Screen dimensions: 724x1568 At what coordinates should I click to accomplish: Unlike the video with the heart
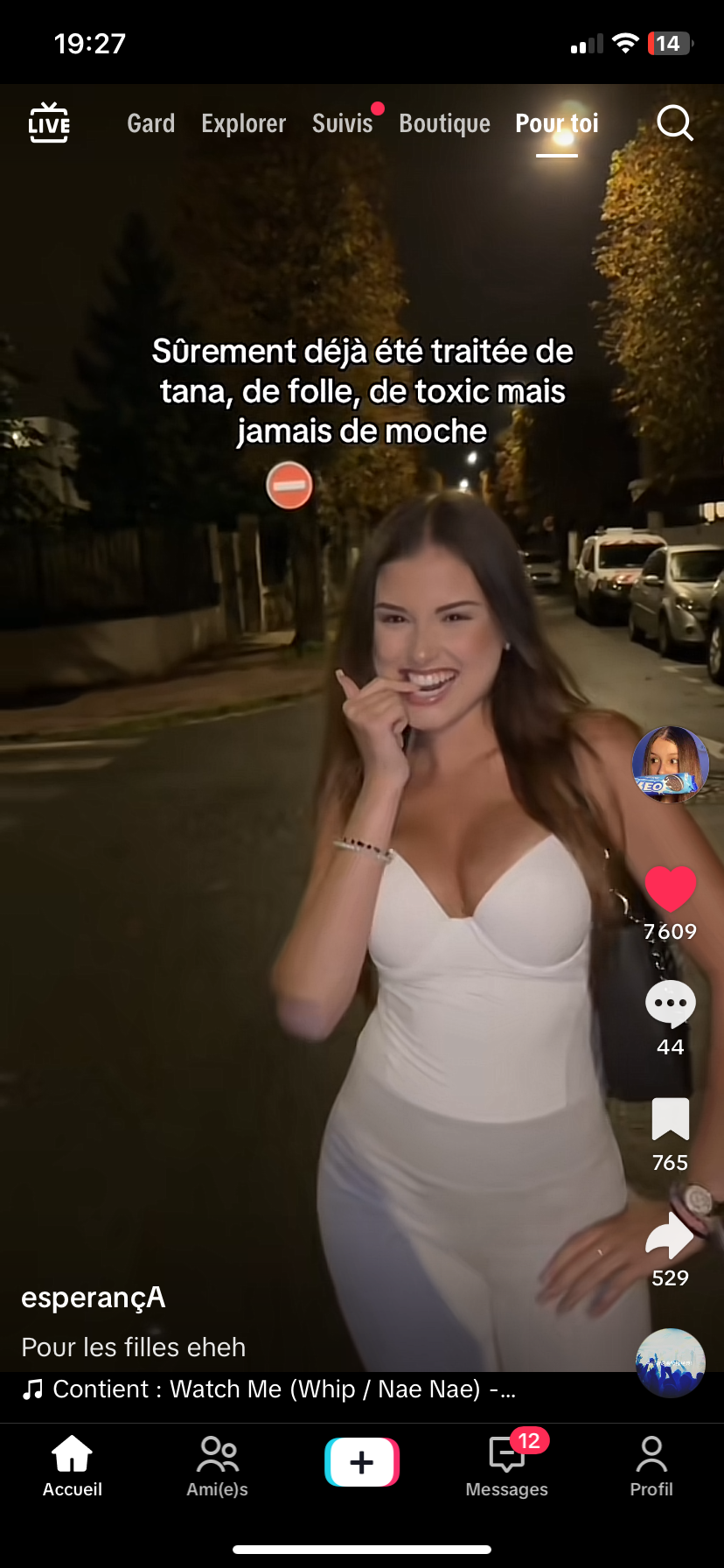point(670,889)
